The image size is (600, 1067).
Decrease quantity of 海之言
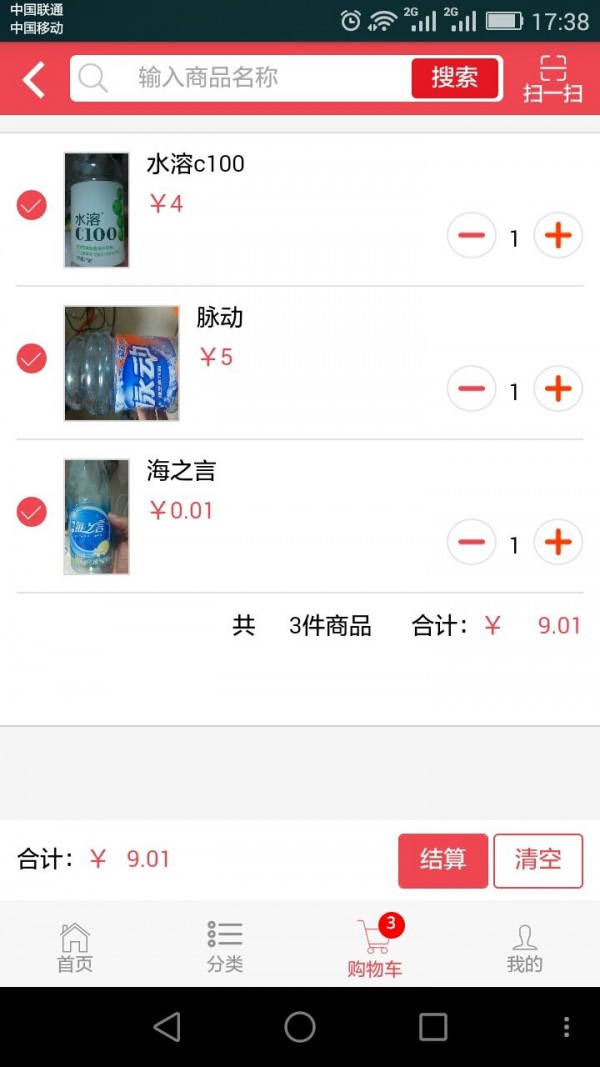pyautogui.click(x=471, y=543)
